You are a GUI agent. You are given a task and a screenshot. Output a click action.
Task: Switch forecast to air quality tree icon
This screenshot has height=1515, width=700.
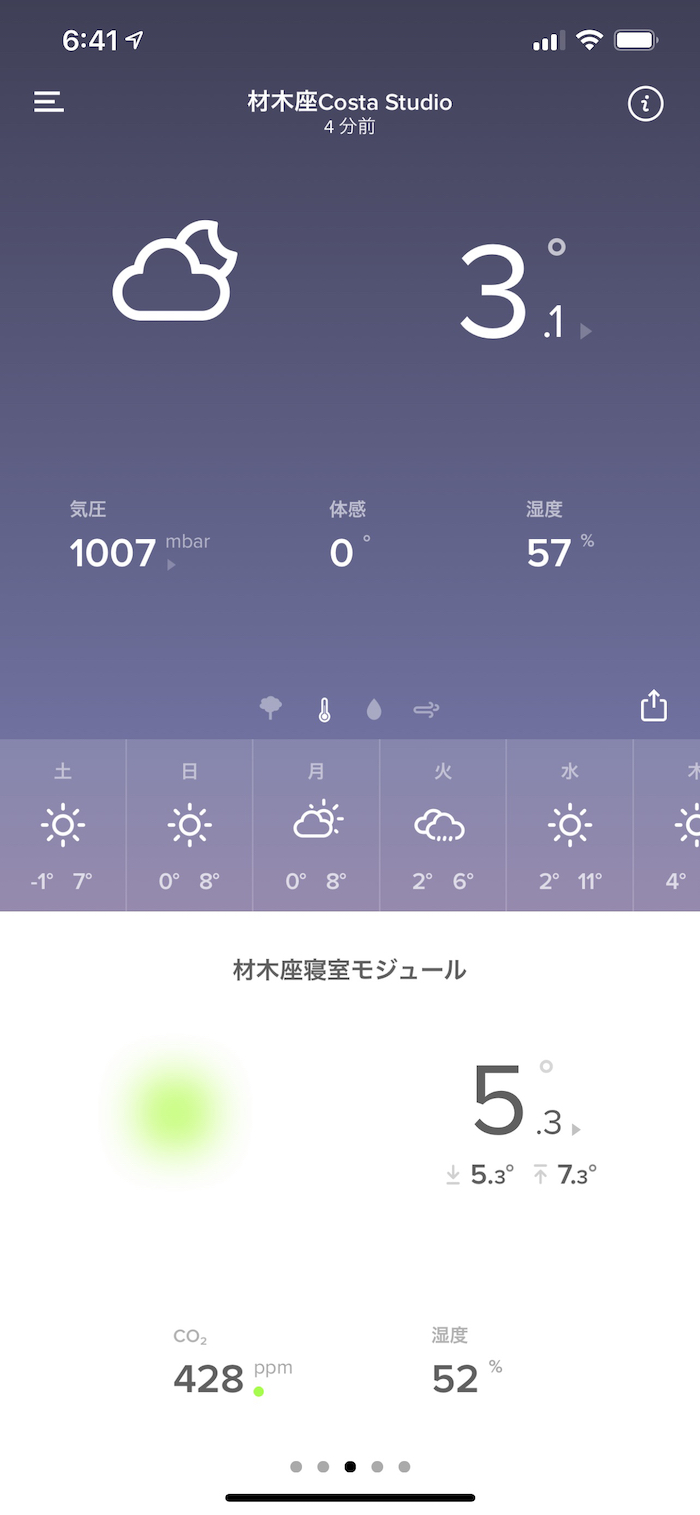click(270, 708)
